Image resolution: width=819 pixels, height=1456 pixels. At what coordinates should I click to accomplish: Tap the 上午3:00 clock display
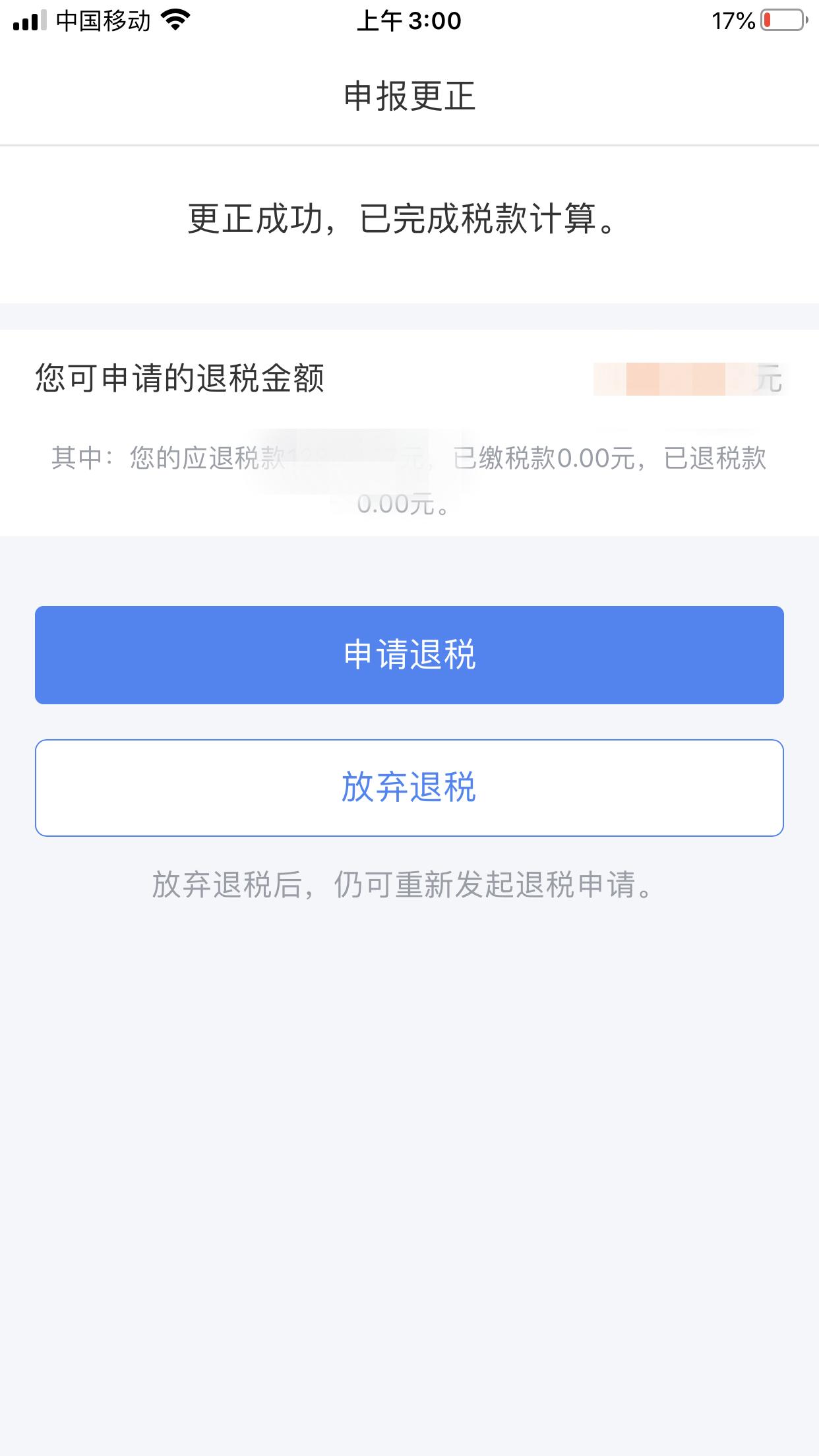(x=409, y=21)
